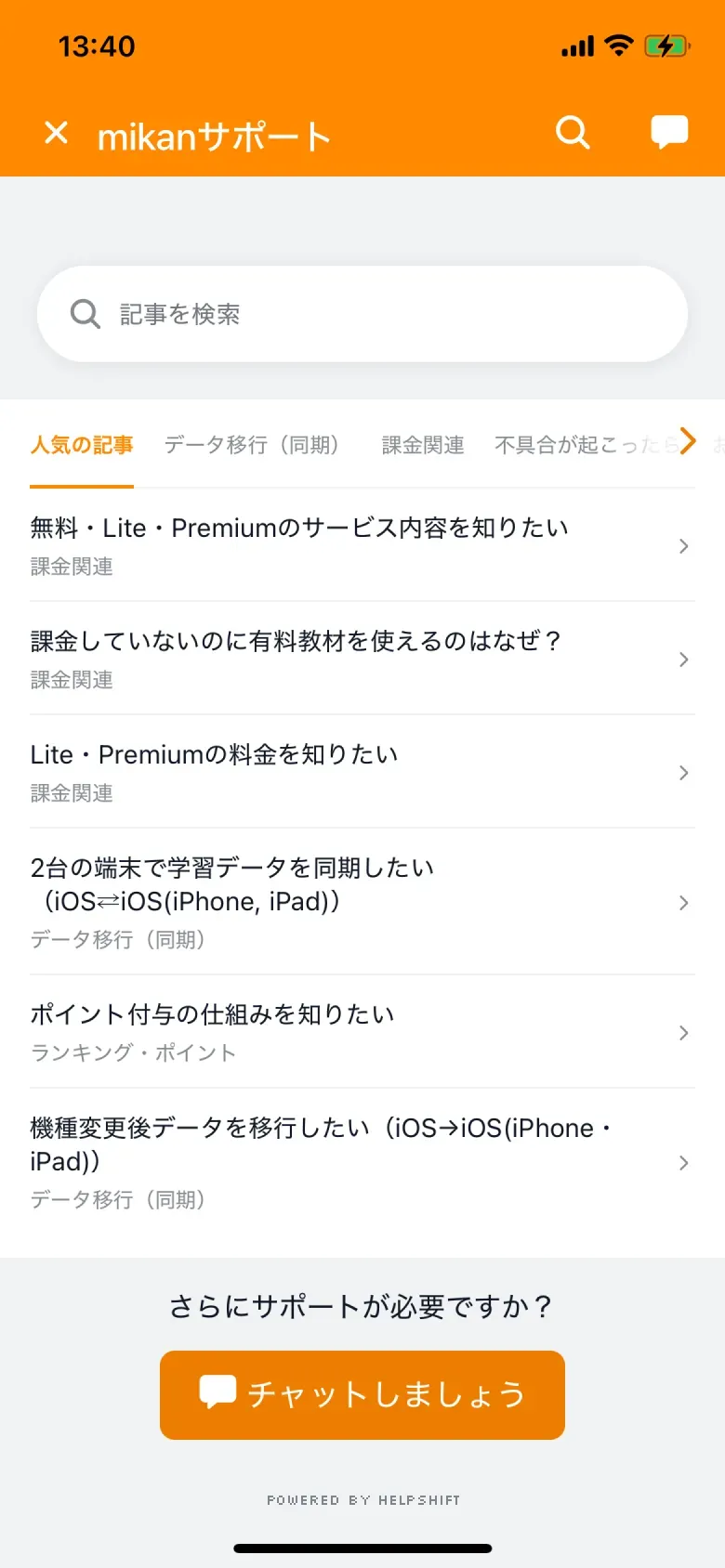Screen dimensions: 725x1568
Task: Select the 課金関連 category tab
Action: 422,445
